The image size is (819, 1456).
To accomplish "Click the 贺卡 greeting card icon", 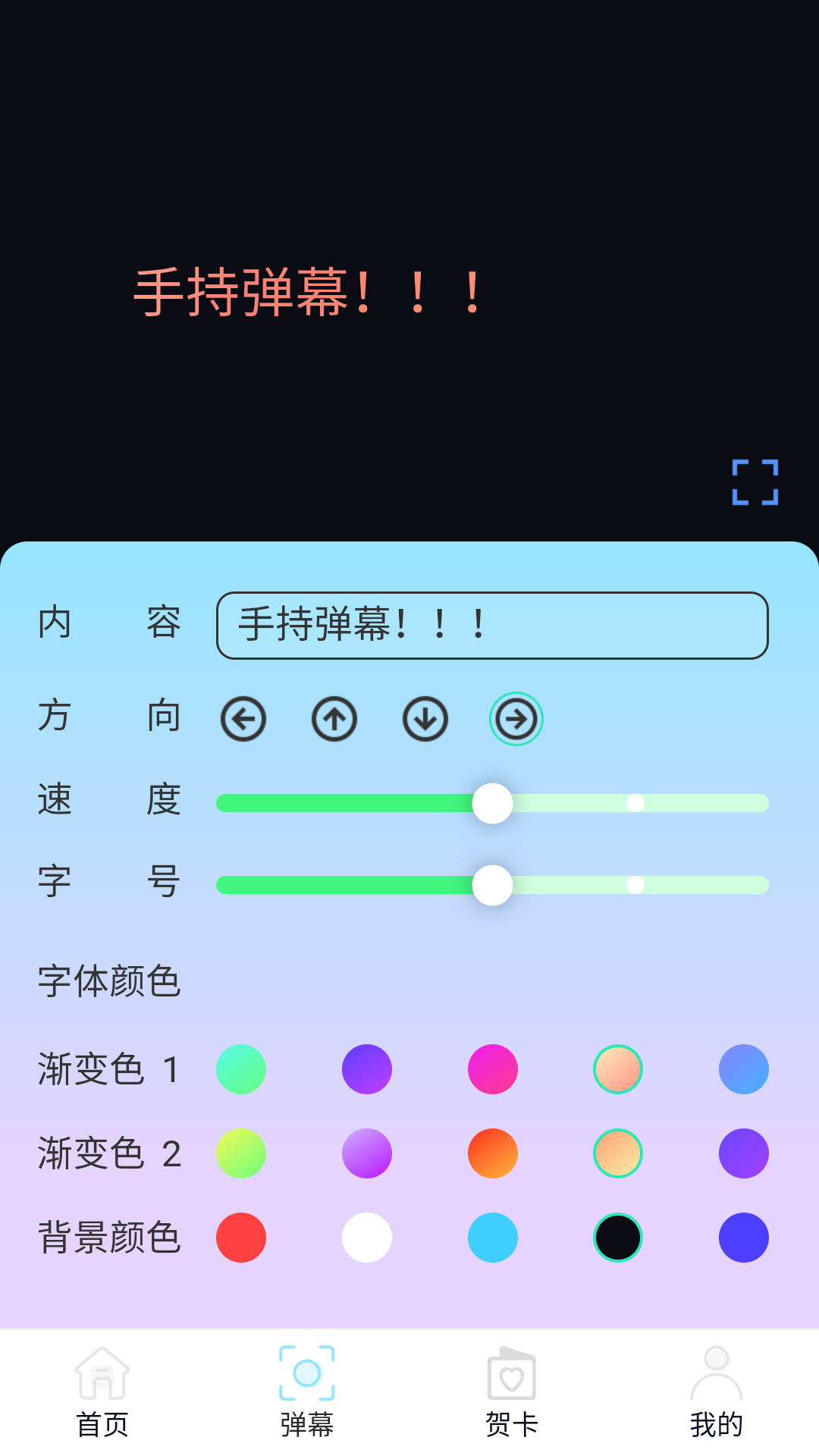I will point(513,1373).
